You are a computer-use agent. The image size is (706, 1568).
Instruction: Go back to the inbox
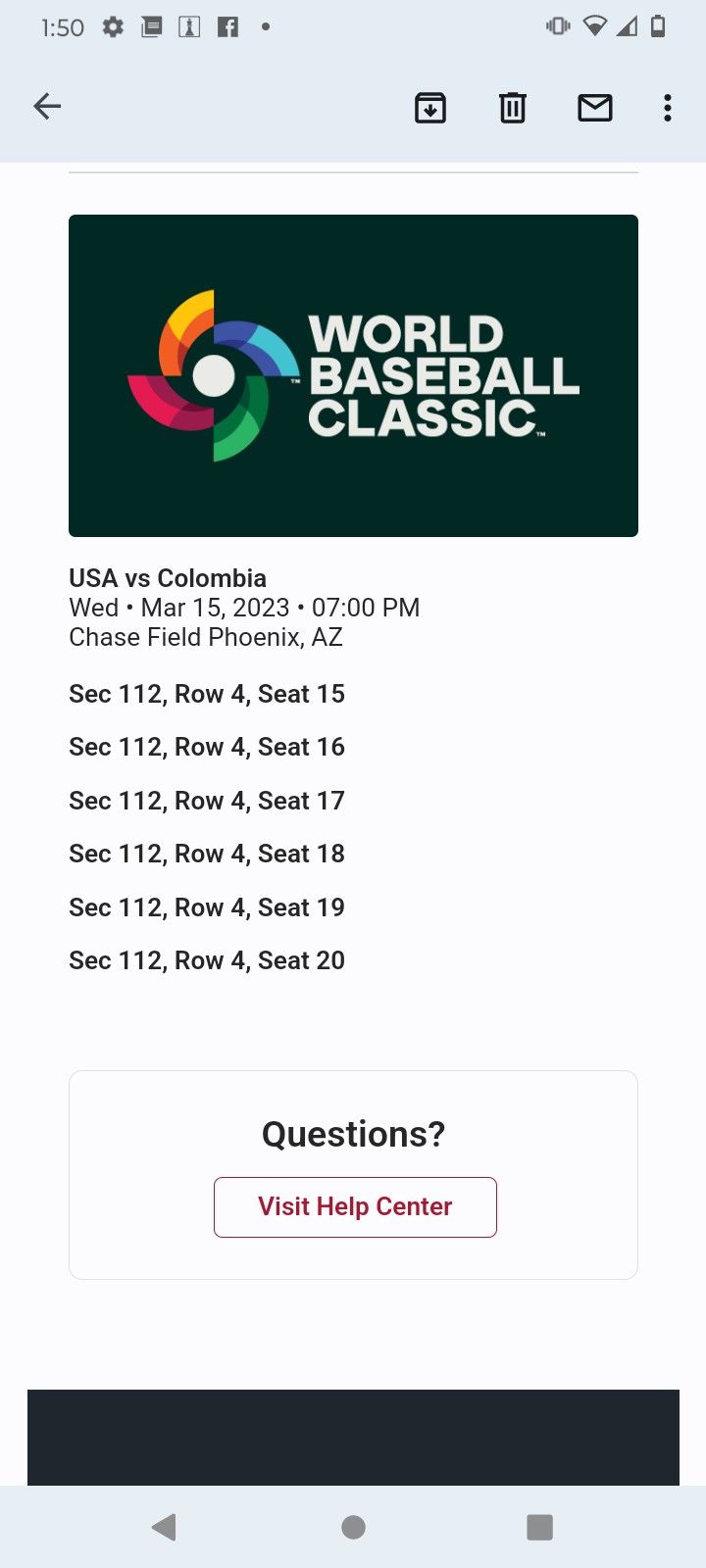pyautogui.click(x=47, y=107)
